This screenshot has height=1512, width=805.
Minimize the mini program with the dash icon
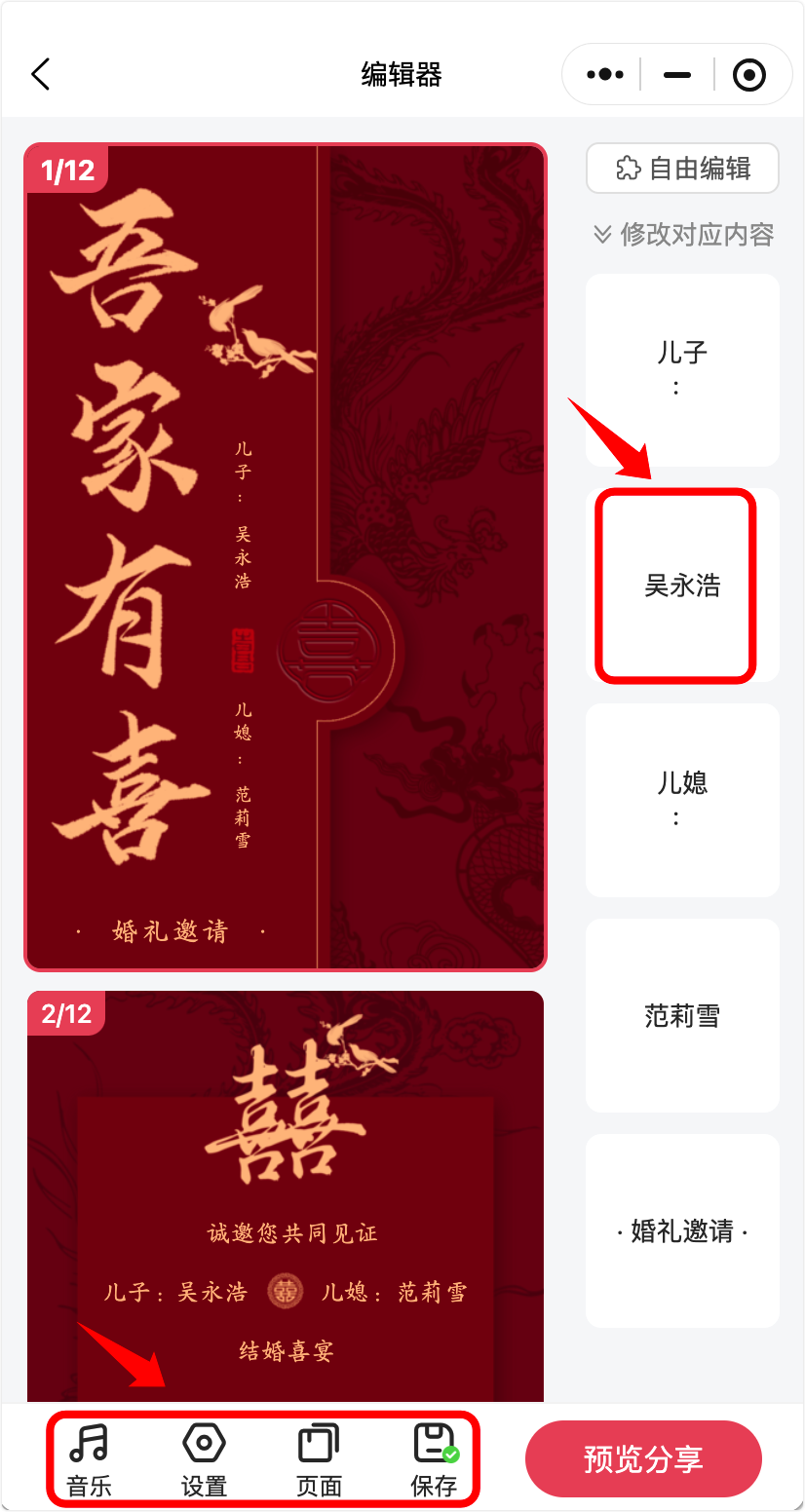point(676,74)
